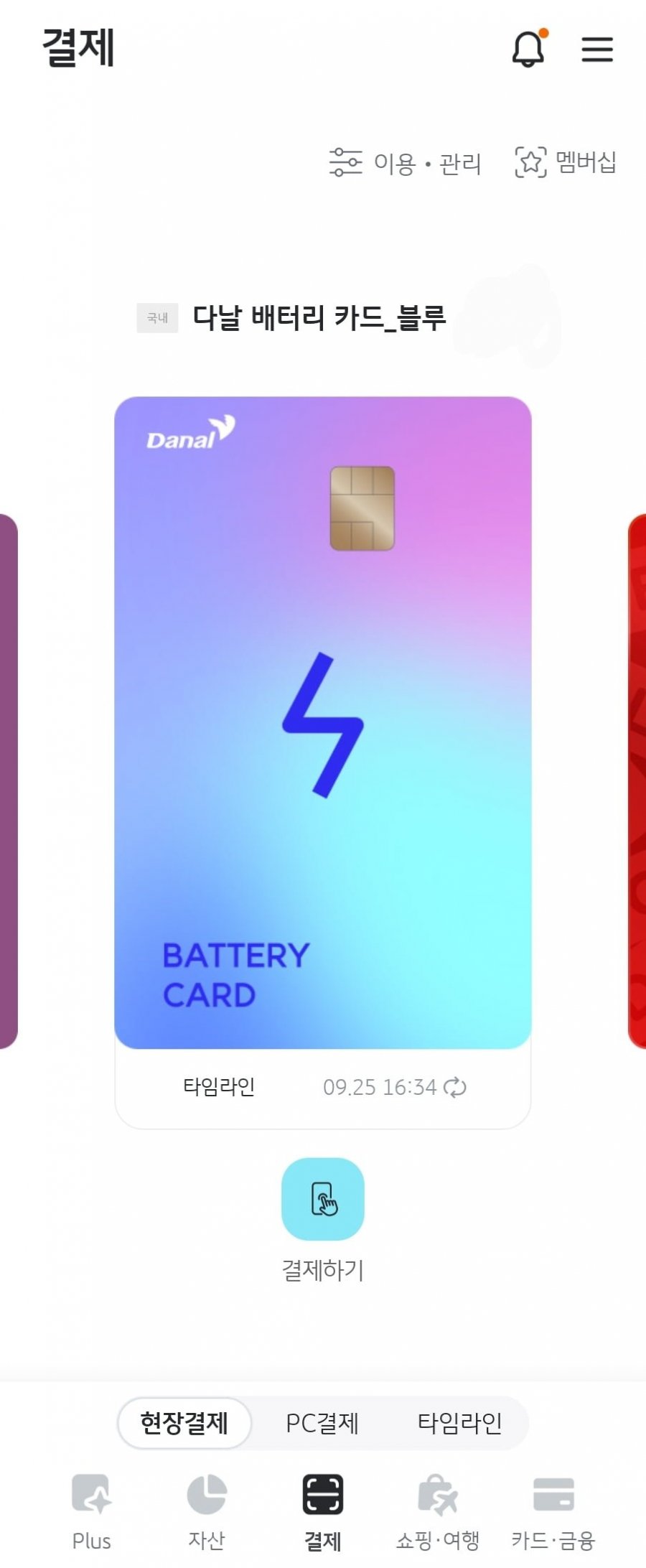Open the 멤버십 membership section
This screenshot has height=1568, width=646.
[x=566, y=162]
